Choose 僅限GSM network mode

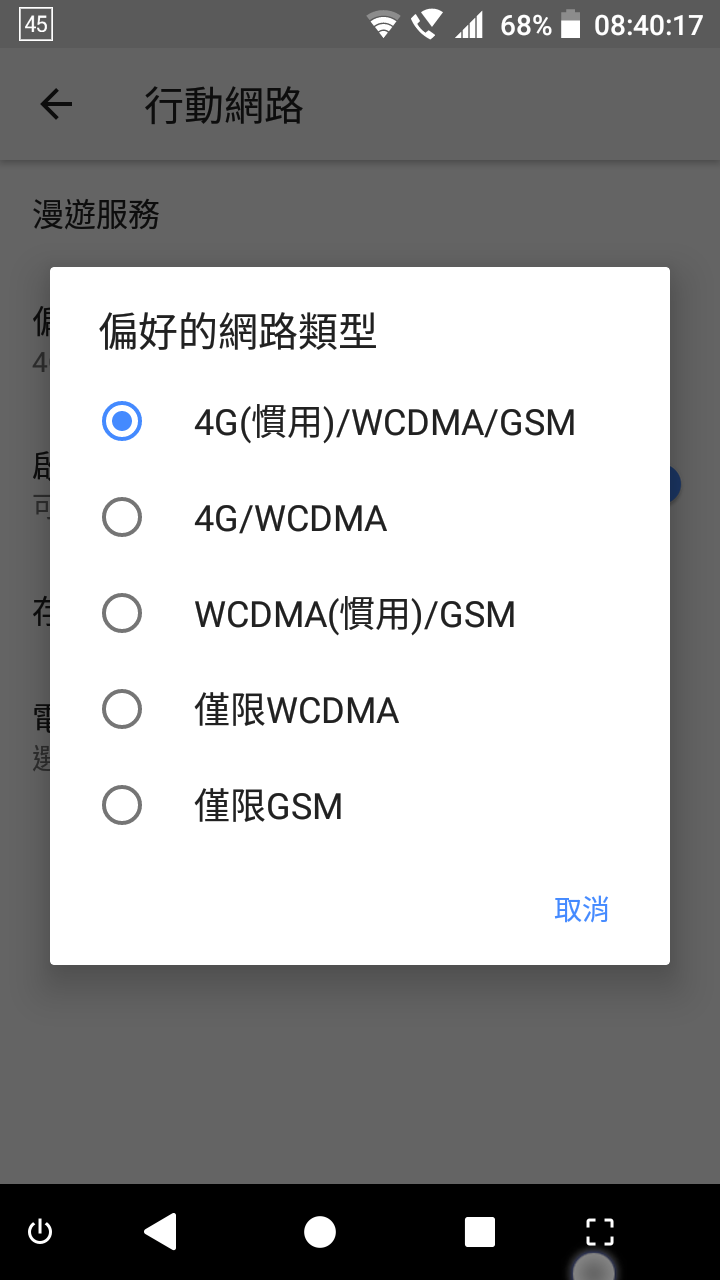[360, 806]
